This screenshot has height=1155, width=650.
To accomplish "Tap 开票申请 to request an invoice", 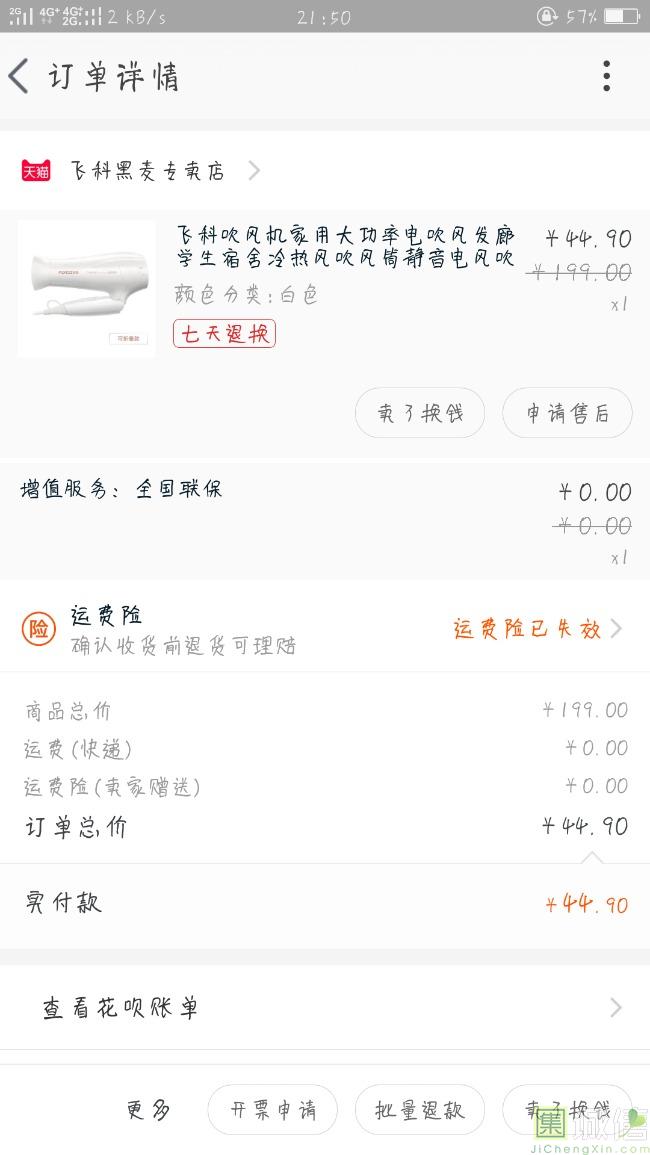I will coord(273,1110).
